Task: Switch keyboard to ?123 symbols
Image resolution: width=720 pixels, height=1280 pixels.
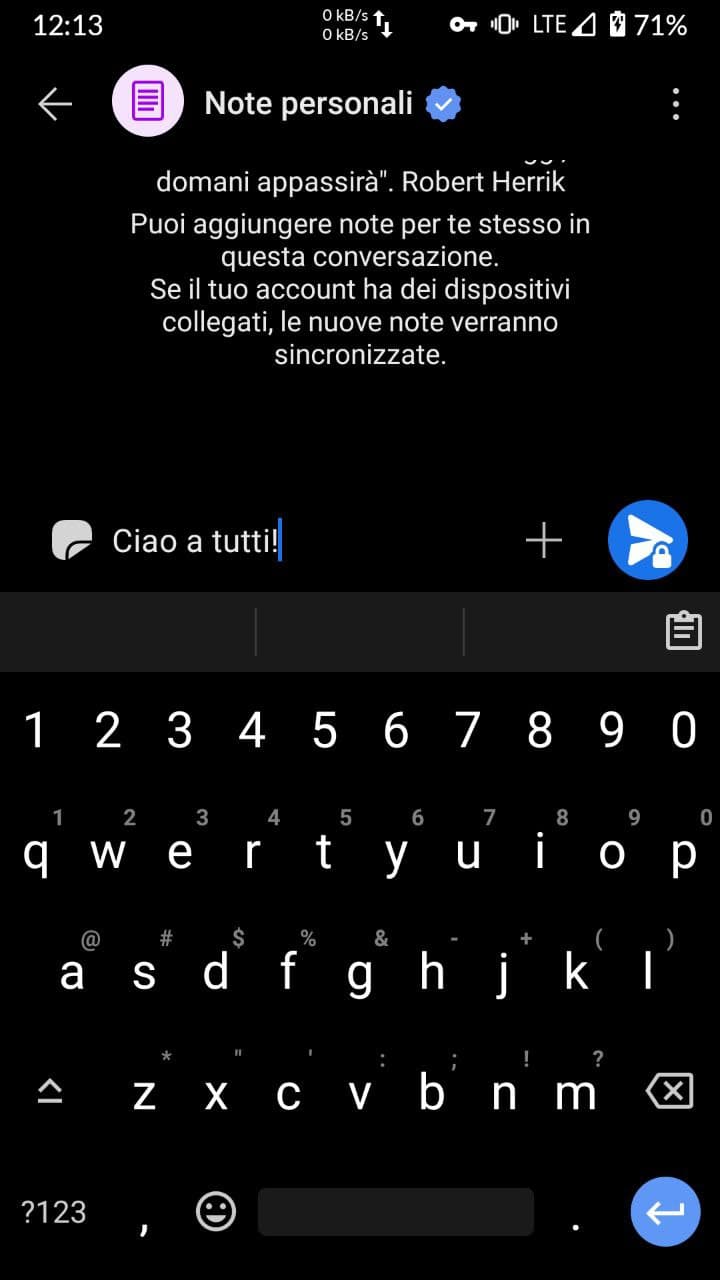Action: (x=54, y=1212)
